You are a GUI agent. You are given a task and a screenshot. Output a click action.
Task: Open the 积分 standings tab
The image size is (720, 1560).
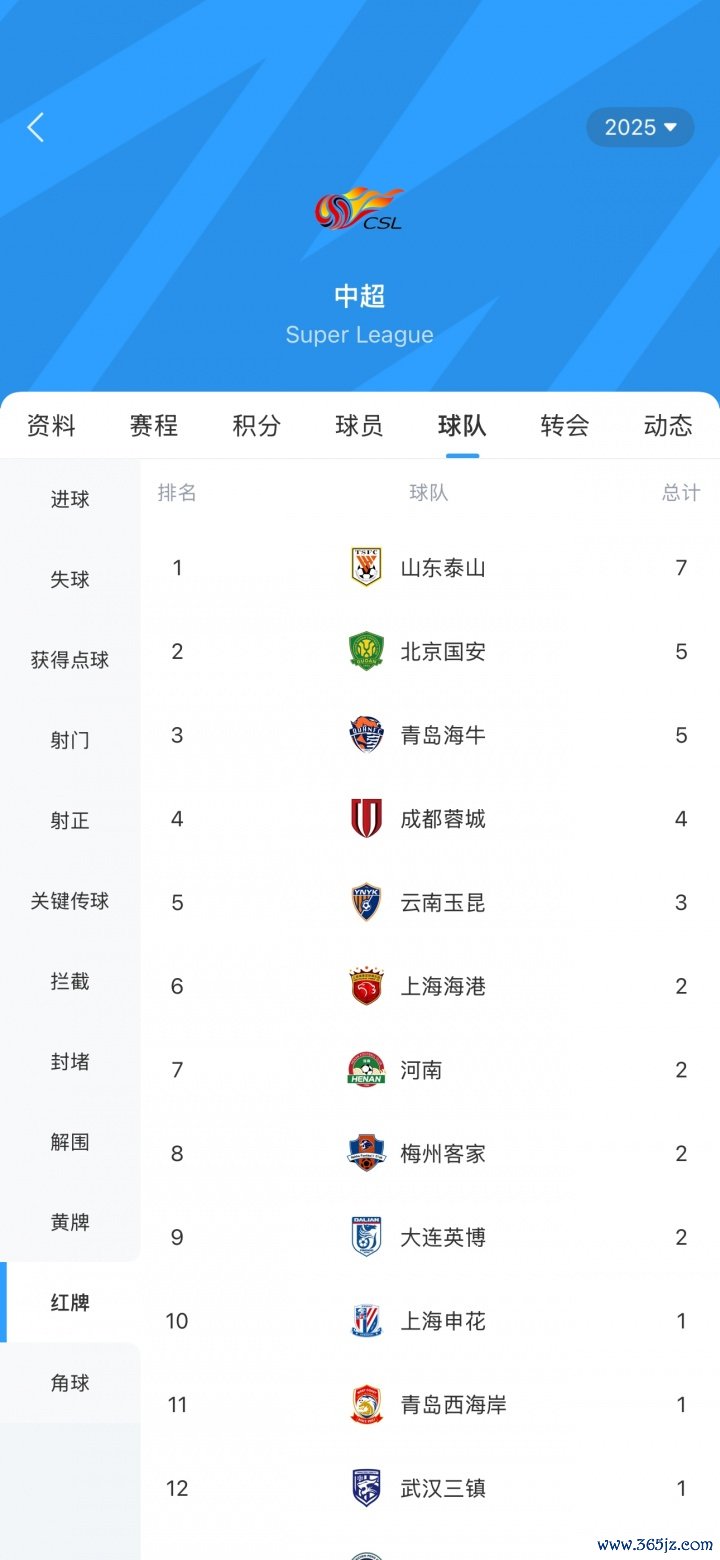pos(257,425)
